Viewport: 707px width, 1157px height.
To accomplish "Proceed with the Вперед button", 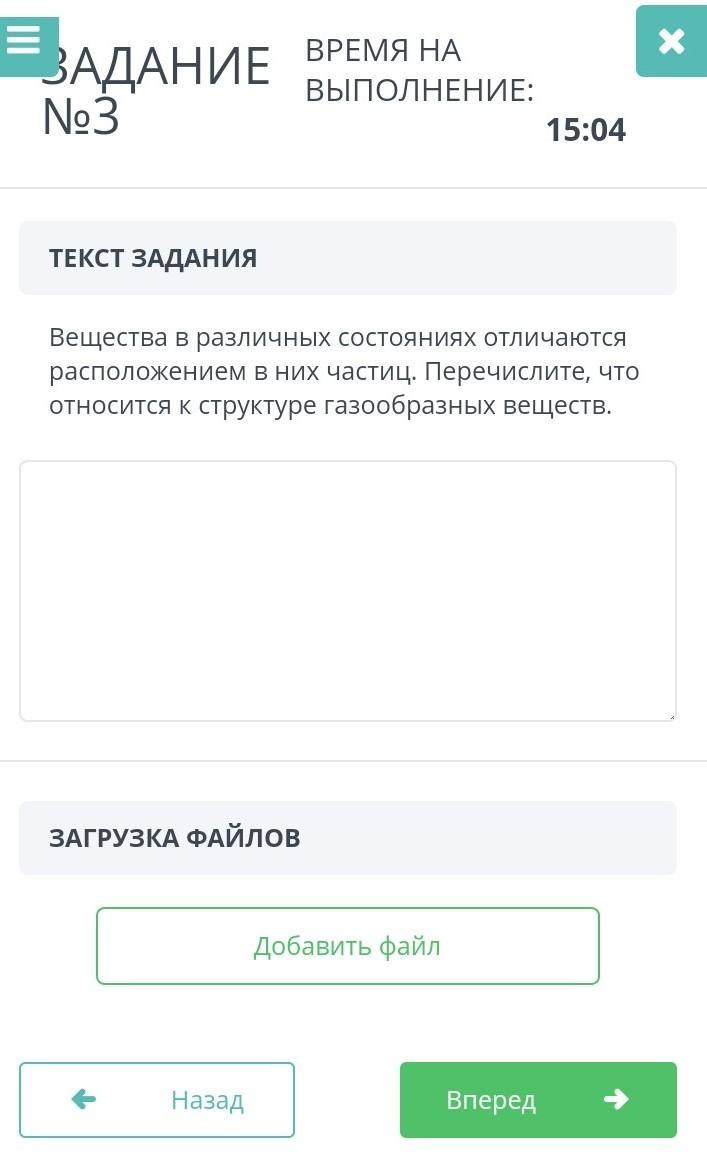I will [x=538, y=1099].
